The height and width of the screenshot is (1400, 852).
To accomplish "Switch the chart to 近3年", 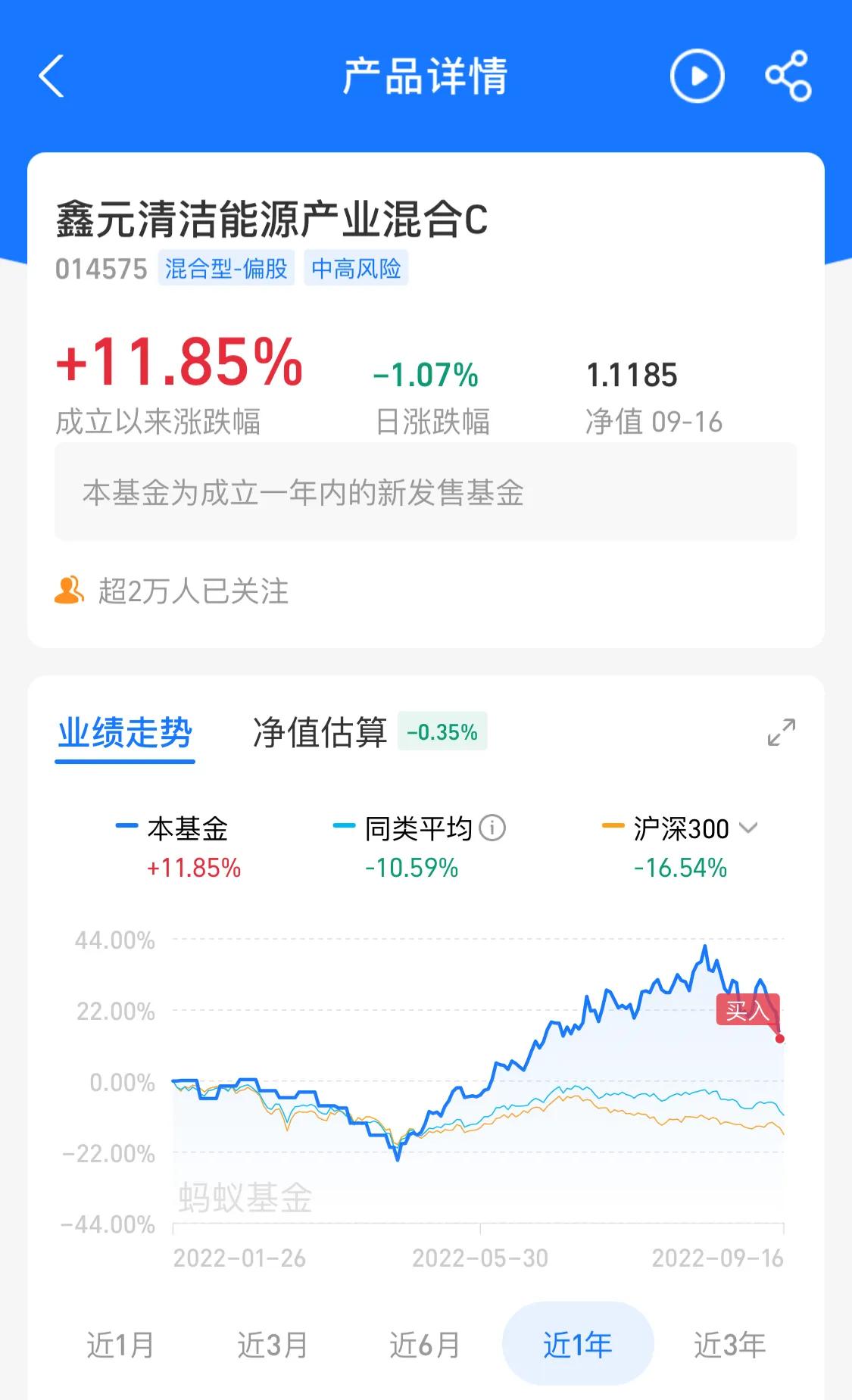I will pos(729,1345).
